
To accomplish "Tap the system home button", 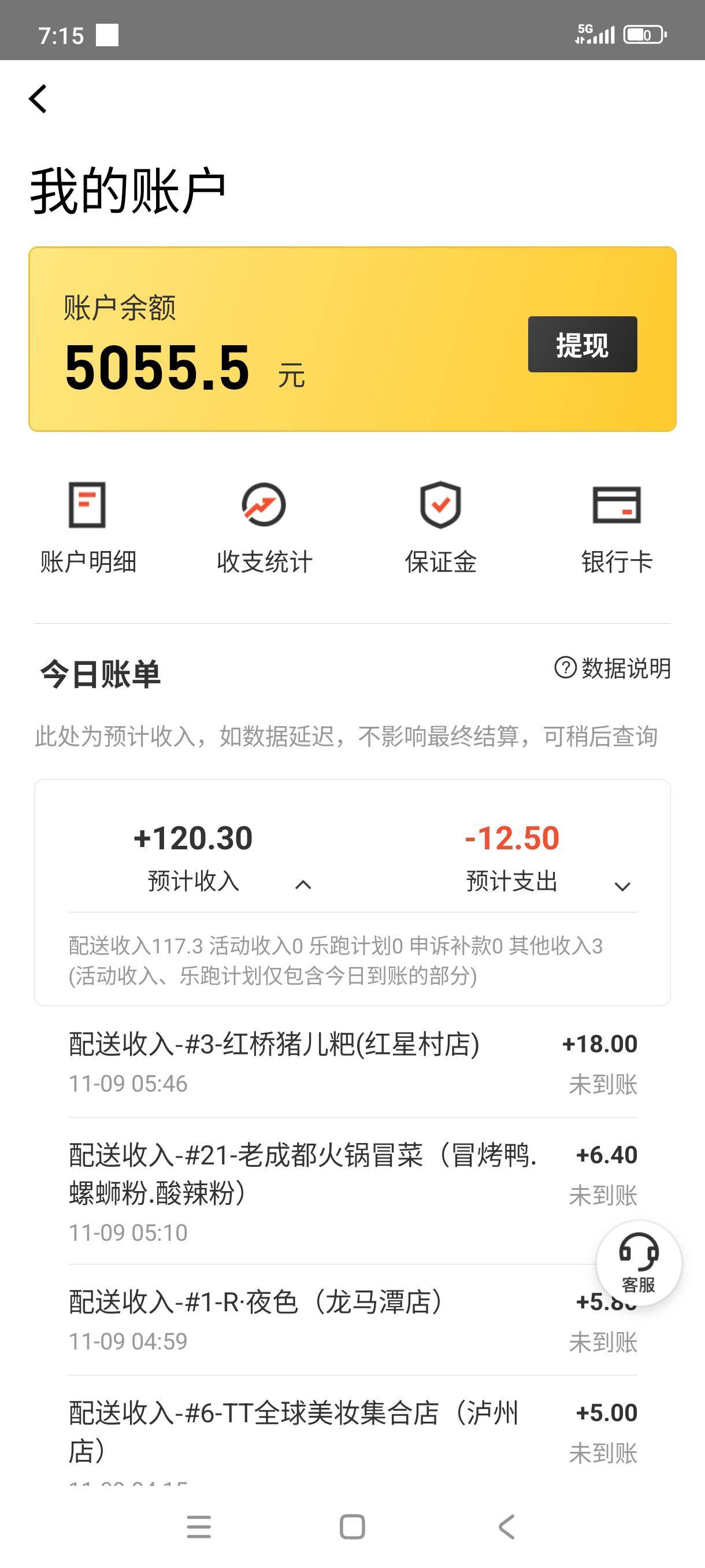I will (352, 1526).
